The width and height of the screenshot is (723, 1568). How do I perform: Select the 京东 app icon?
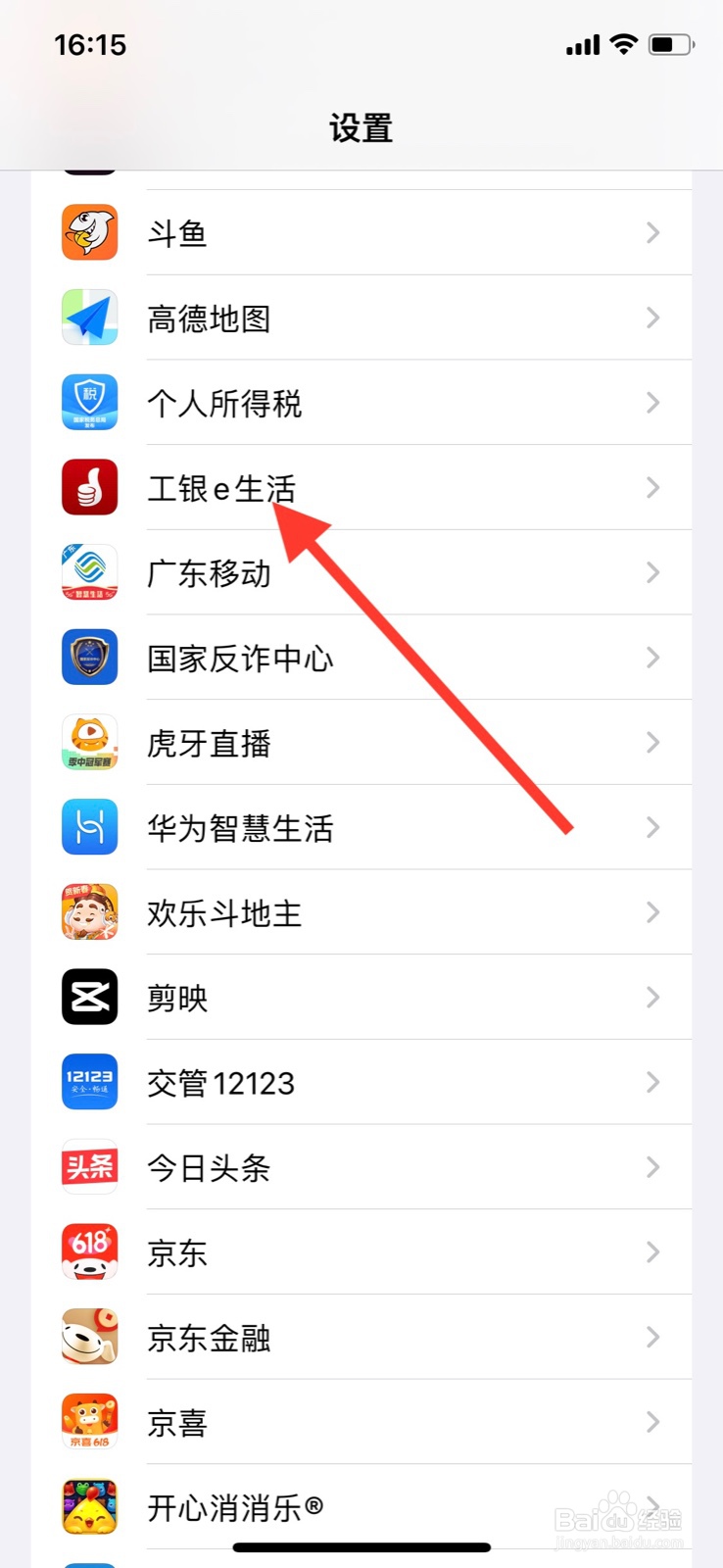[89, 1251]
